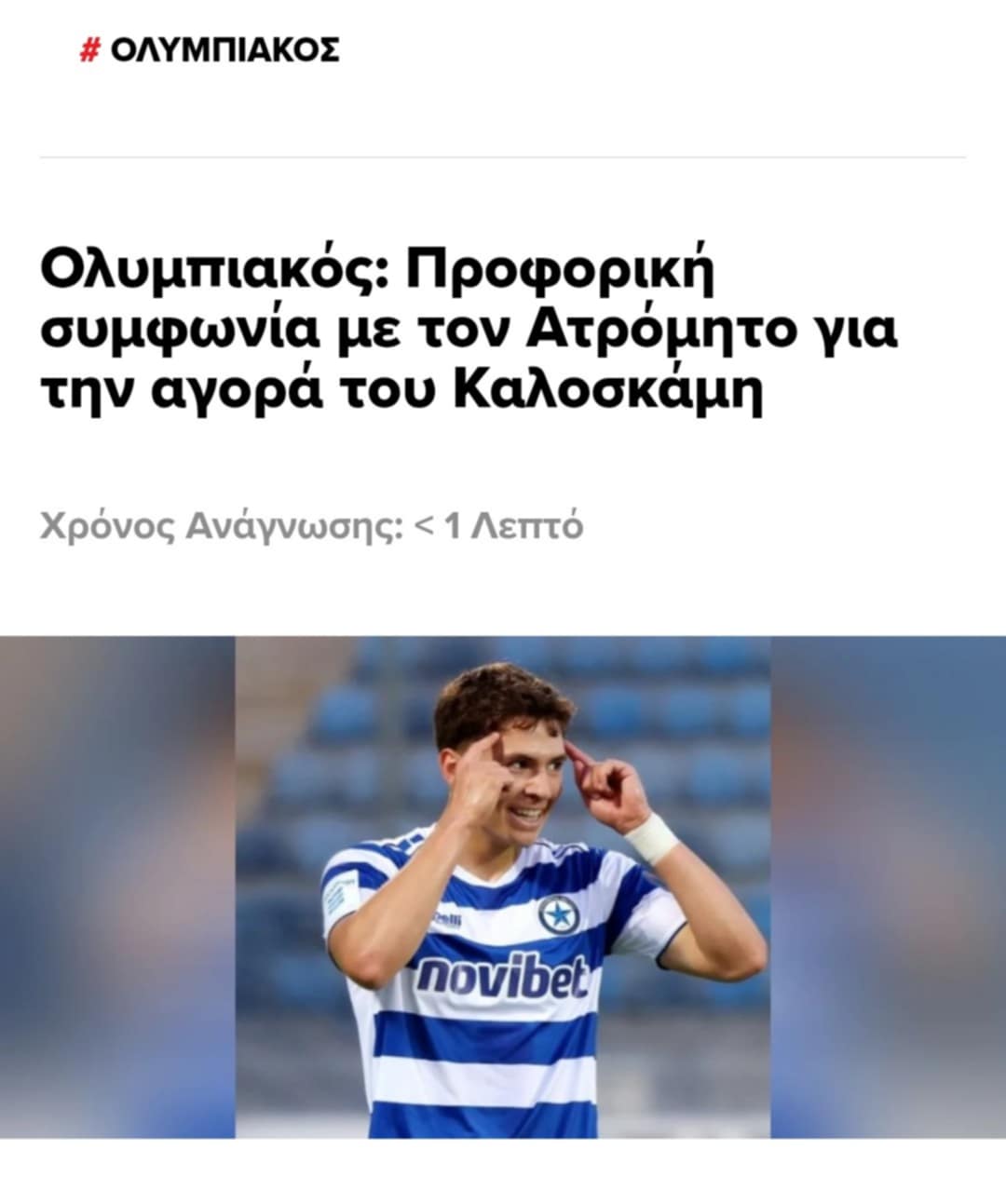Open the ΟΛΥΜΠΙΑΚΟΣ hashtag category
The height and width of the screenshot is (1204, 1006).
(x=211, y=50)
